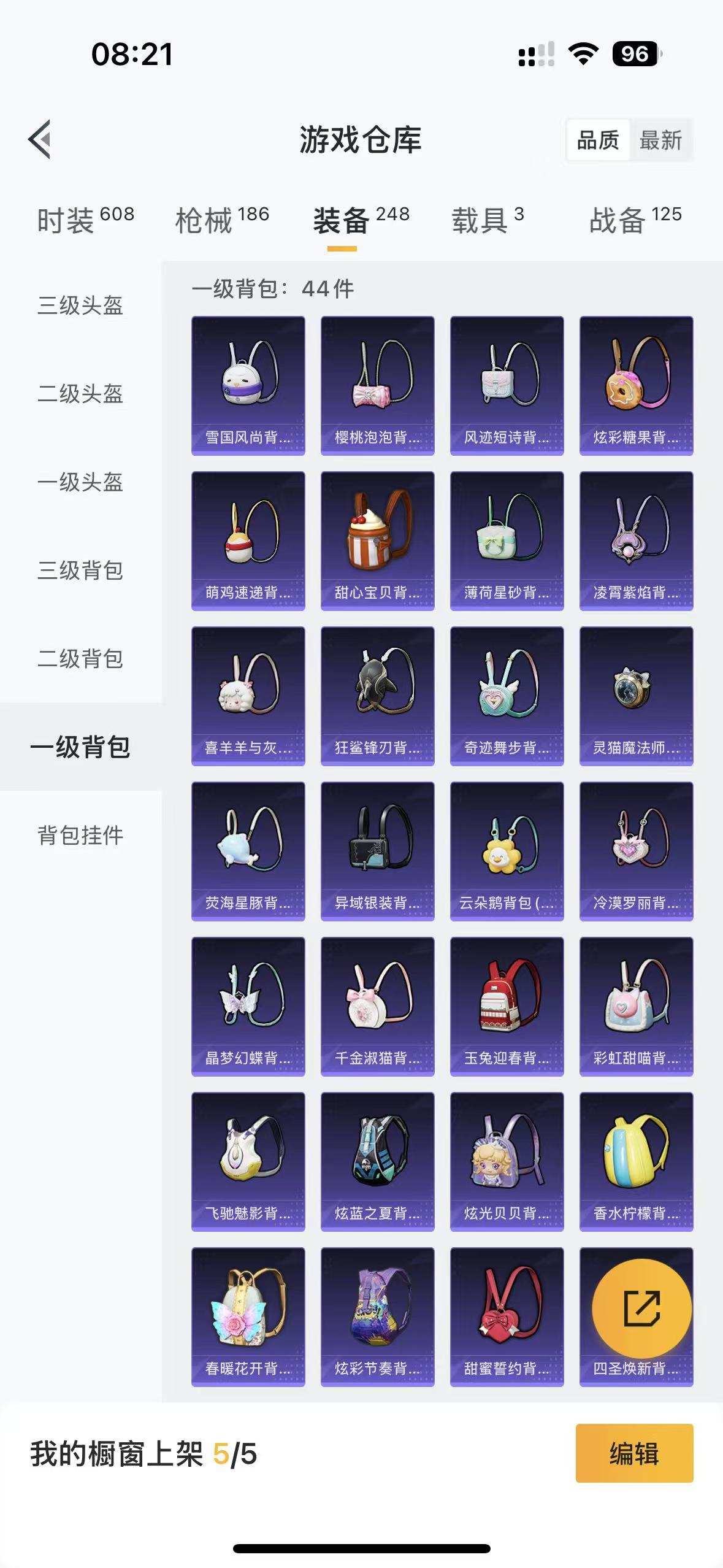Switch to the 枪械 tab
The height and width of the screenshot is (1568, 723).
[222, 220]
